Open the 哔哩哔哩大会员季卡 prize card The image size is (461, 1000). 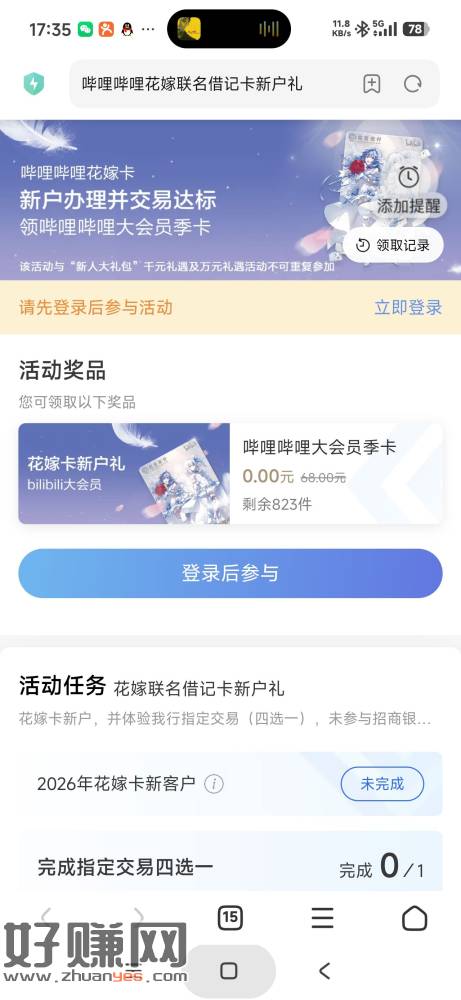click(x=230, y=473)
